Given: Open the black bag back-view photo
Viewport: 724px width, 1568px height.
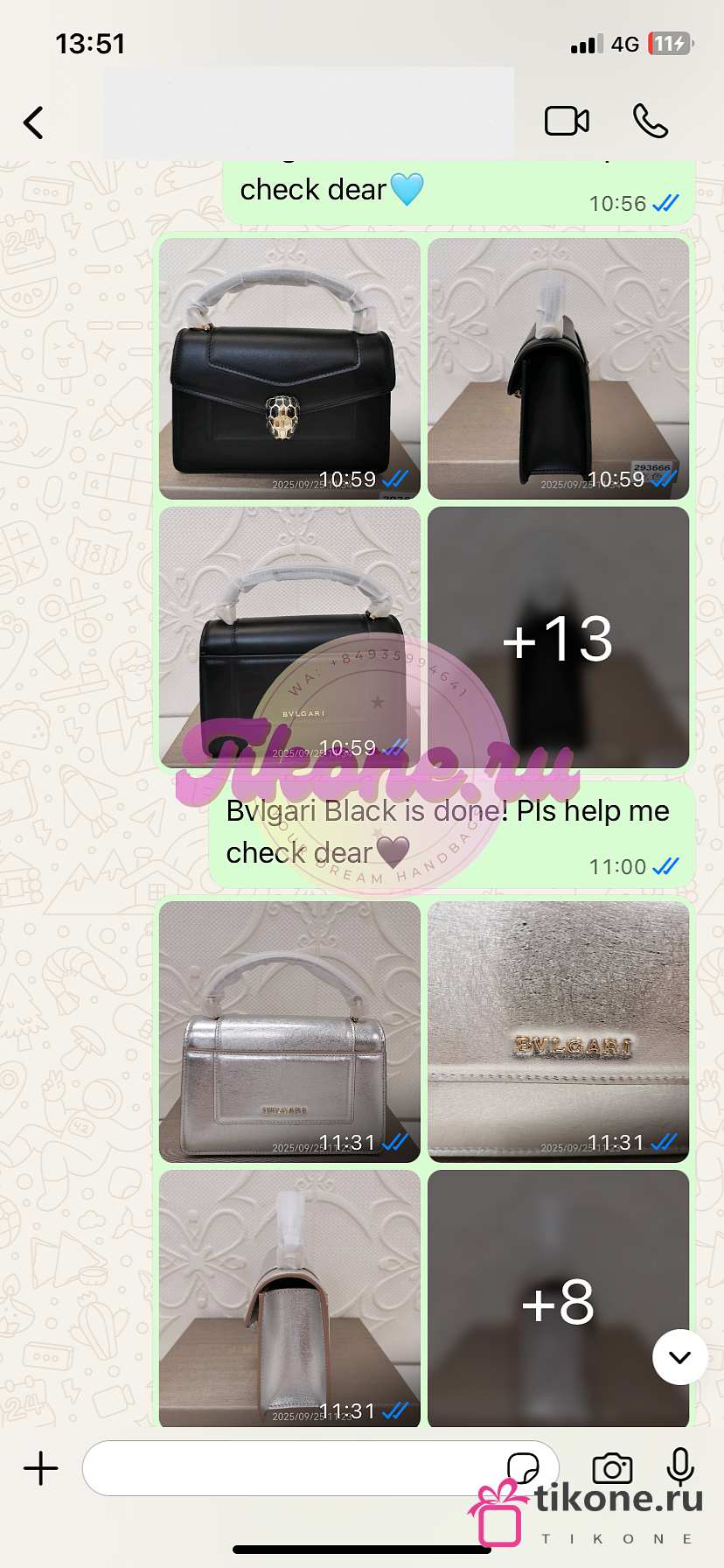Looking at the screenshot, I should pos(289,637).
